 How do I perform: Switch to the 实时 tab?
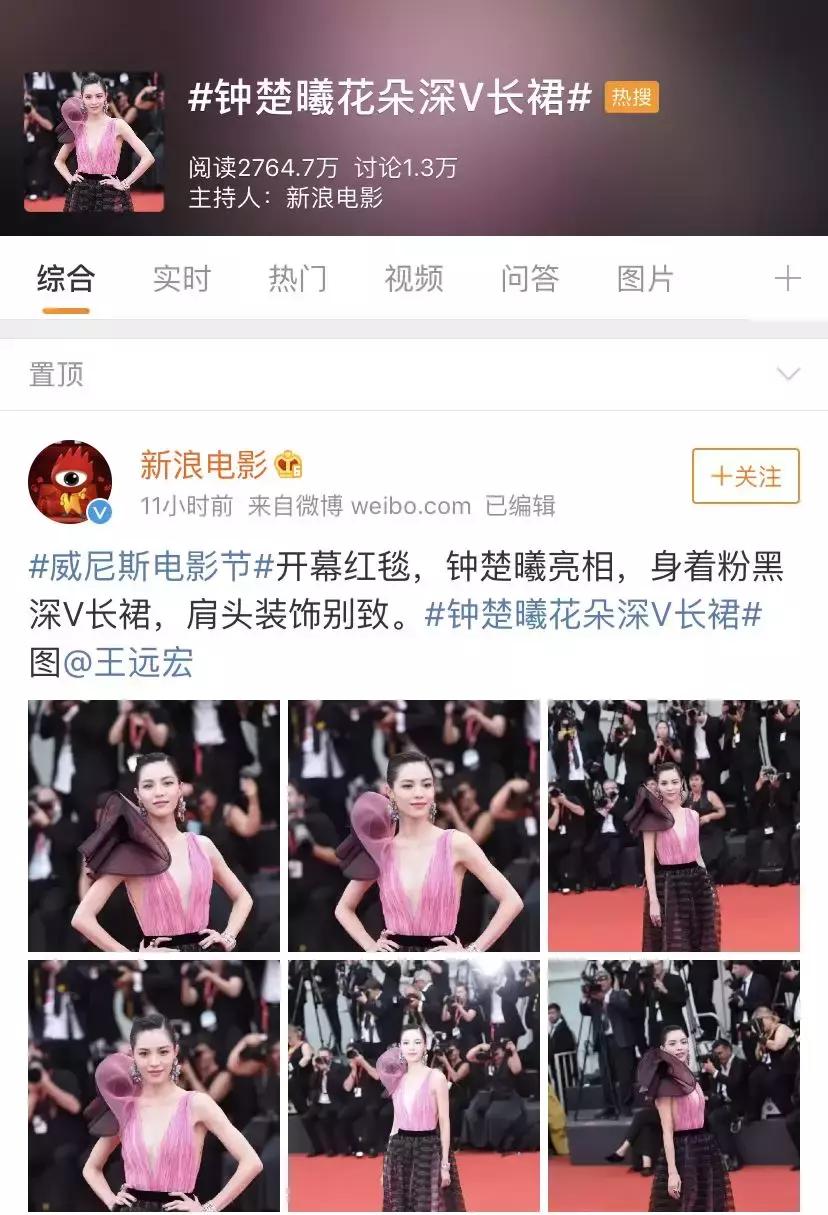point(181,279)
